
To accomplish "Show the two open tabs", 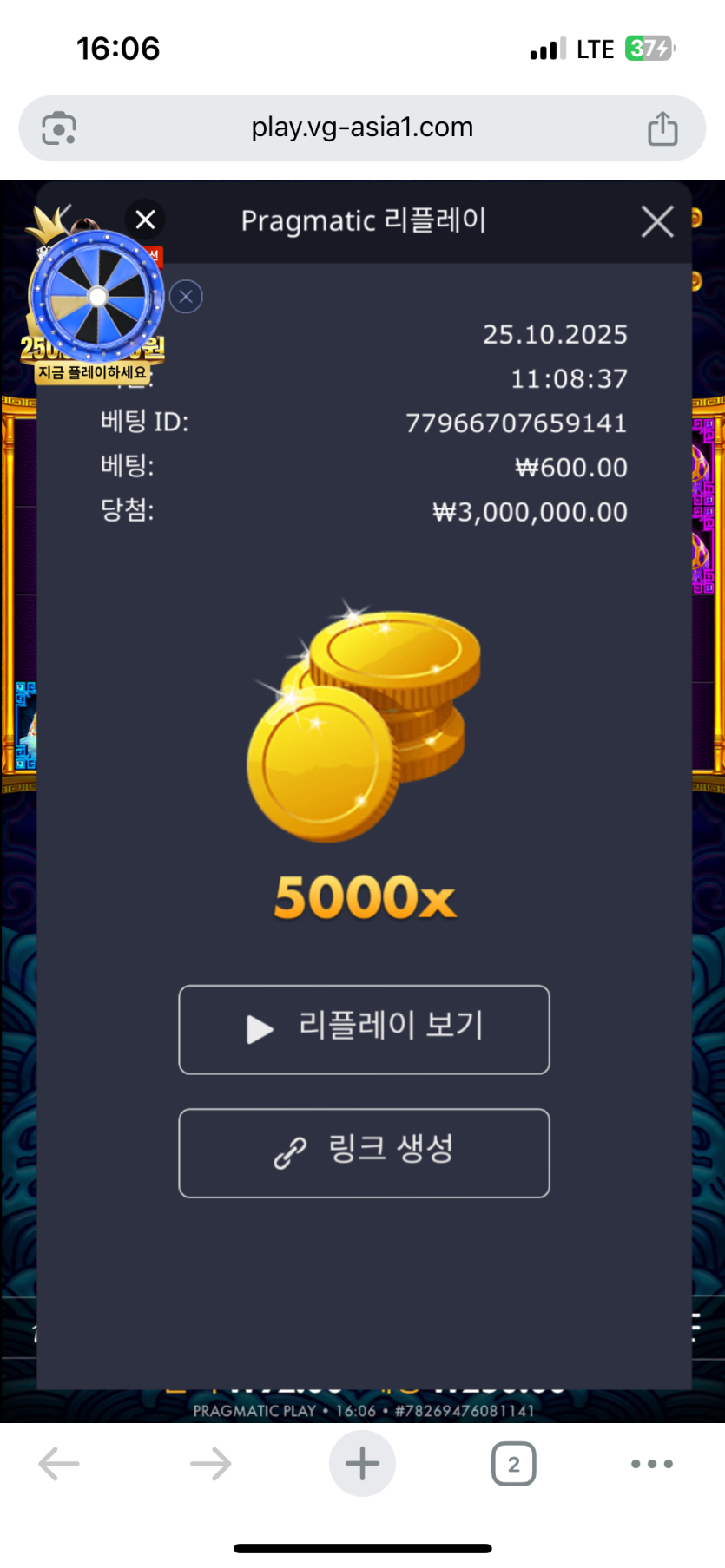I will [513, 1464].
